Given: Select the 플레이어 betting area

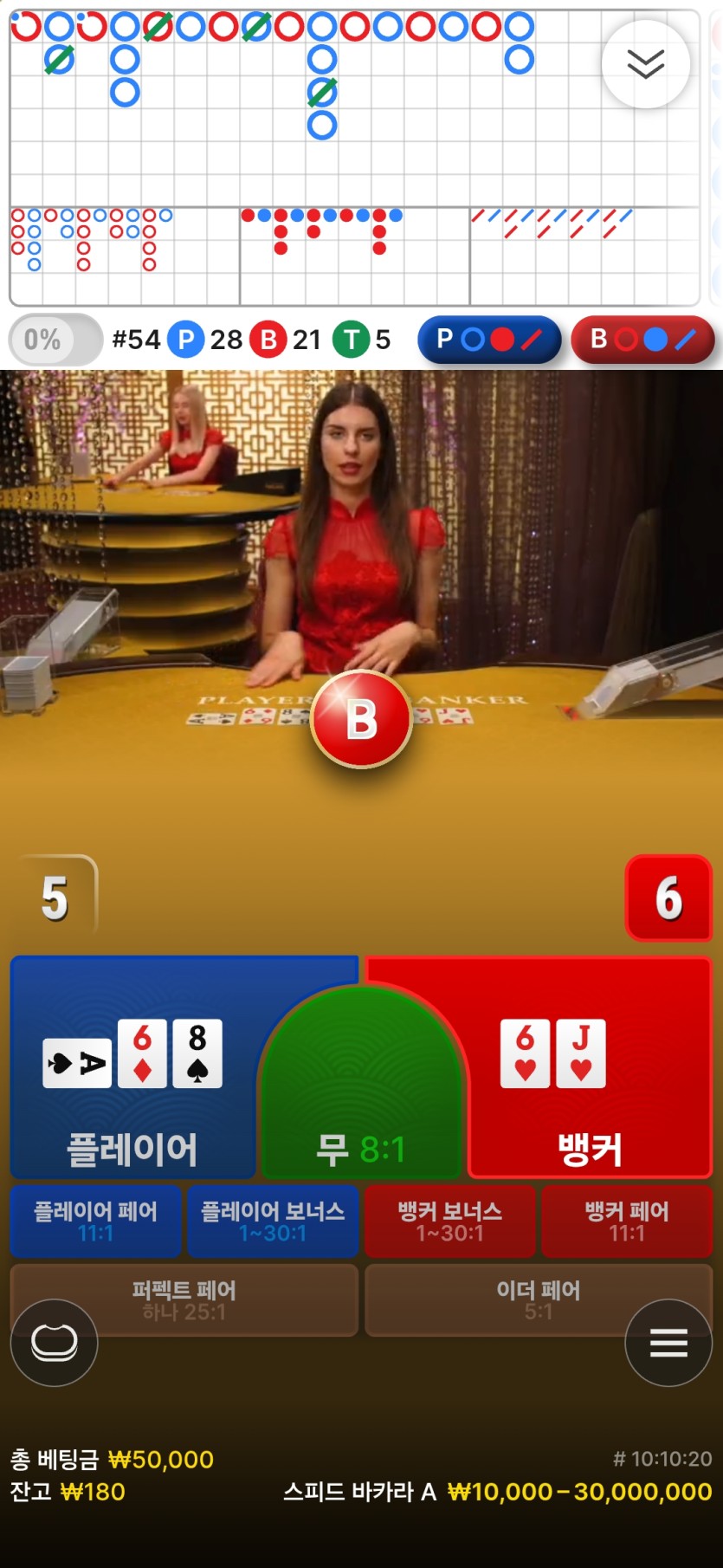Looking at the screenshot, I should pyautogui.click(x=134, y=1066).
